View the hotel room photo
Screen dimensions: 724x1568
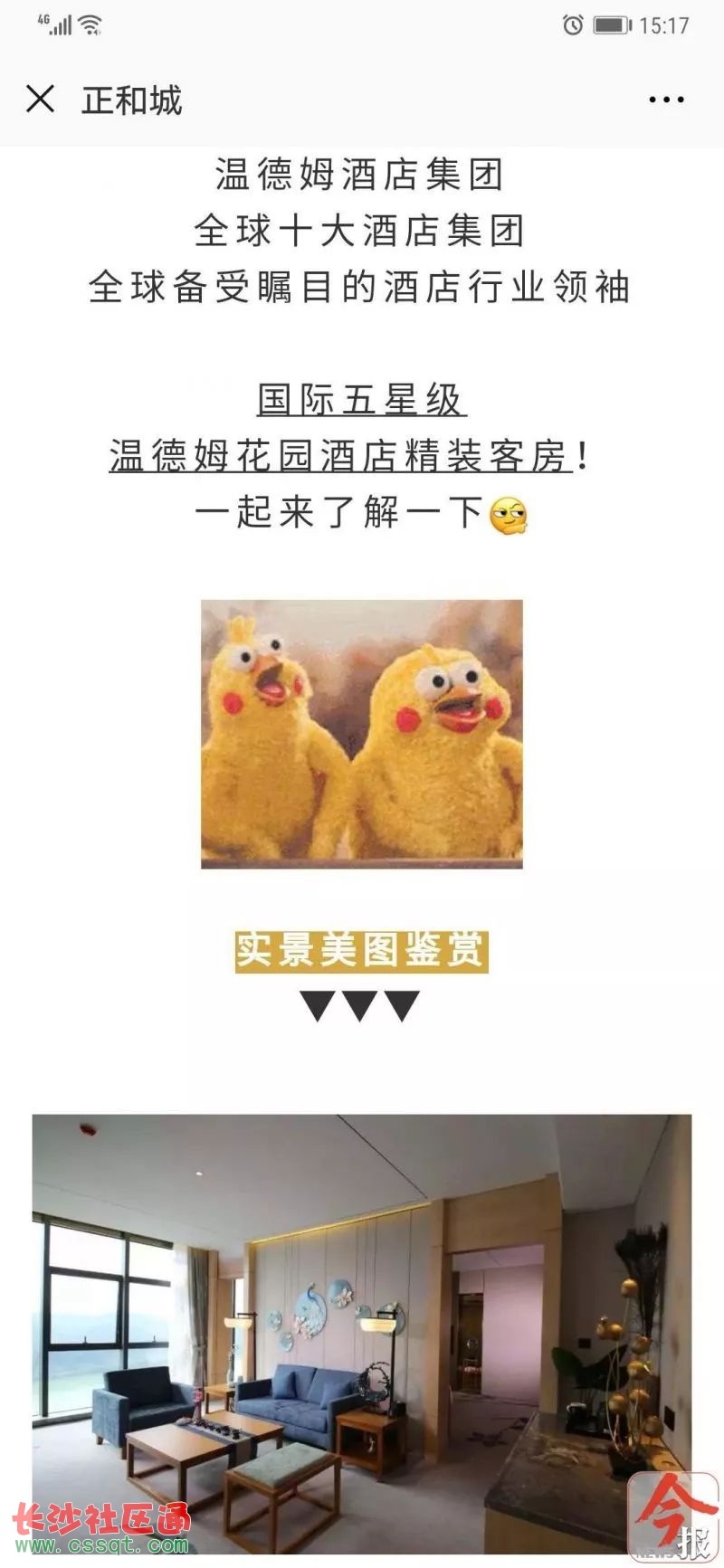click(362, 1330)
